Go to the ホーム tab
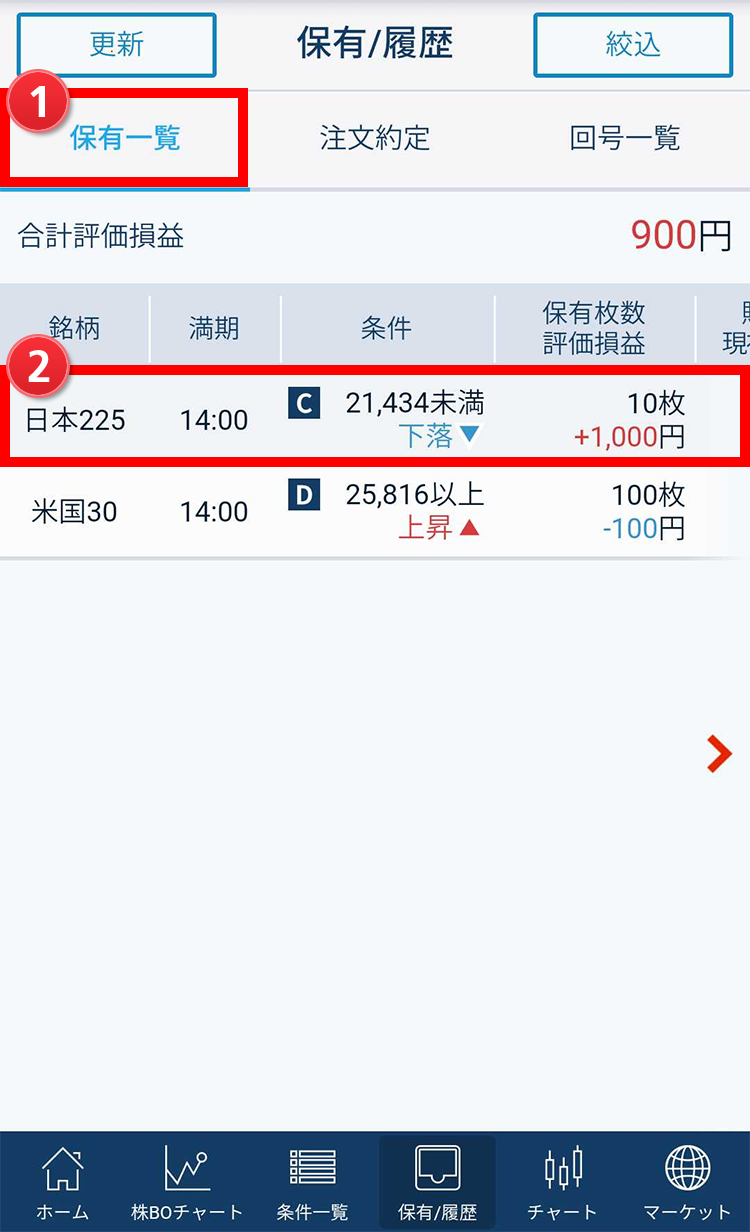This screenshot has width=750, height=1232. click(62, 1183)
